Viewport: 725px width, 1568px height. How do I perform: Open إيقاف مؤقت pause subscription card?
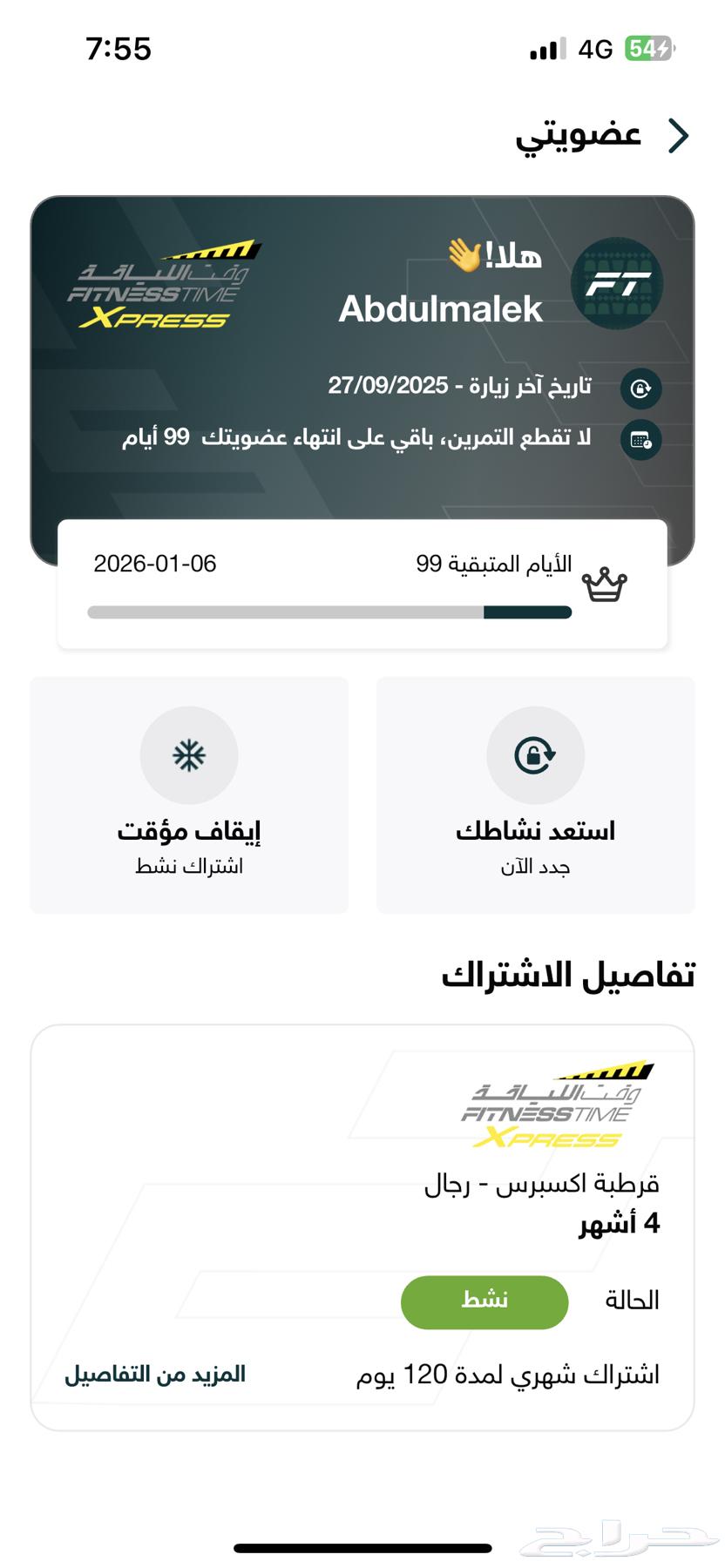click(189, 794)
